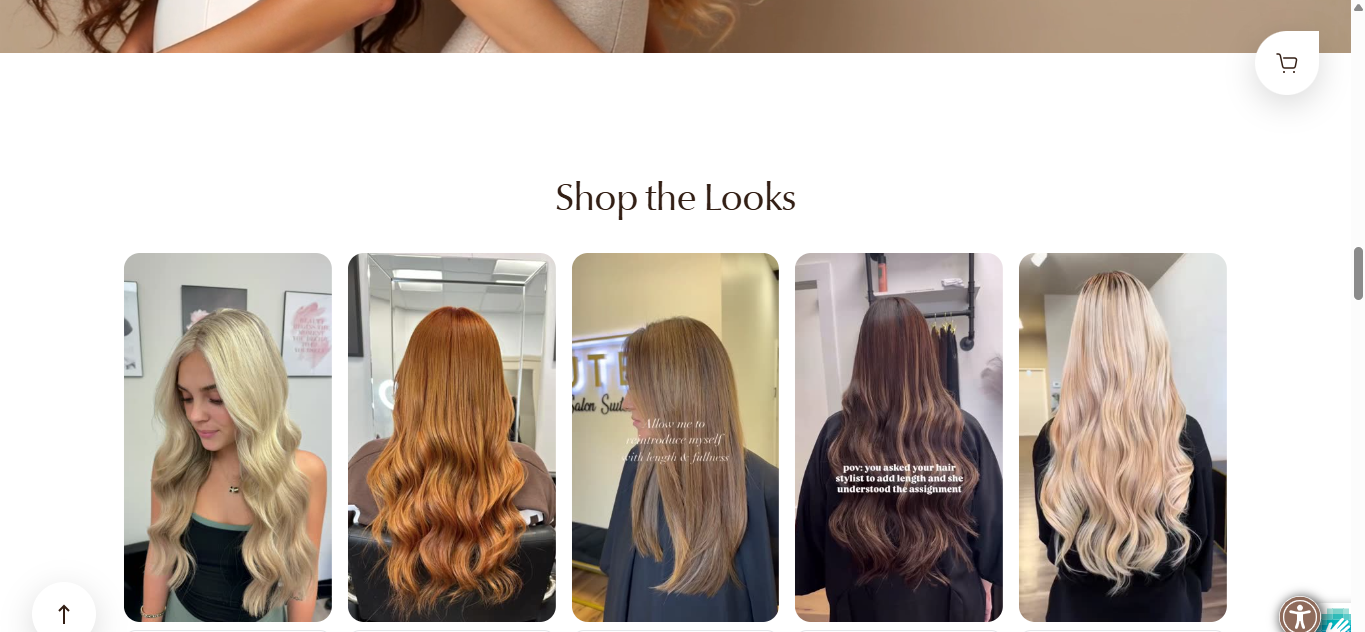Open the accessibility options widget

point(1300,615)
